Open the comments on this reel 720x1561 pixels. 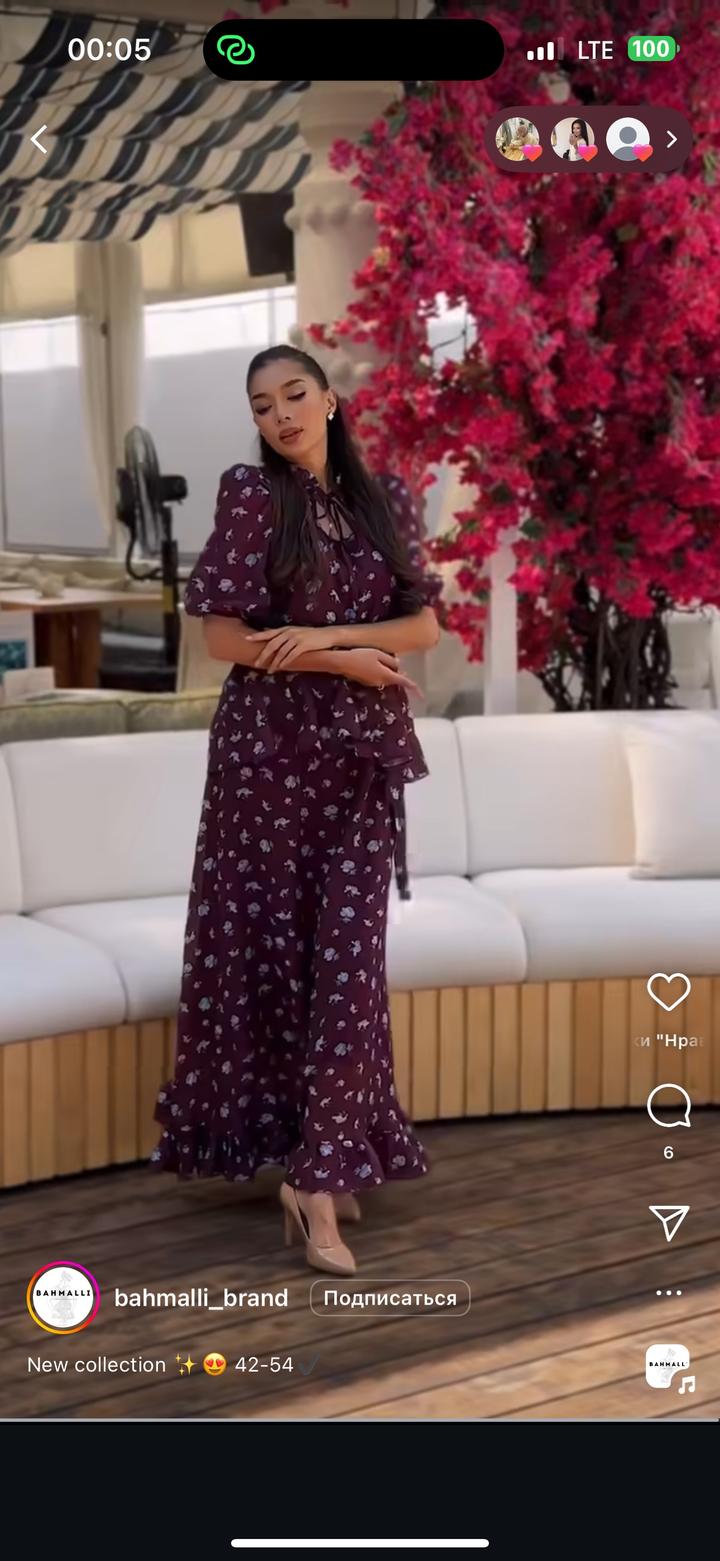[x=668, y=1107]
